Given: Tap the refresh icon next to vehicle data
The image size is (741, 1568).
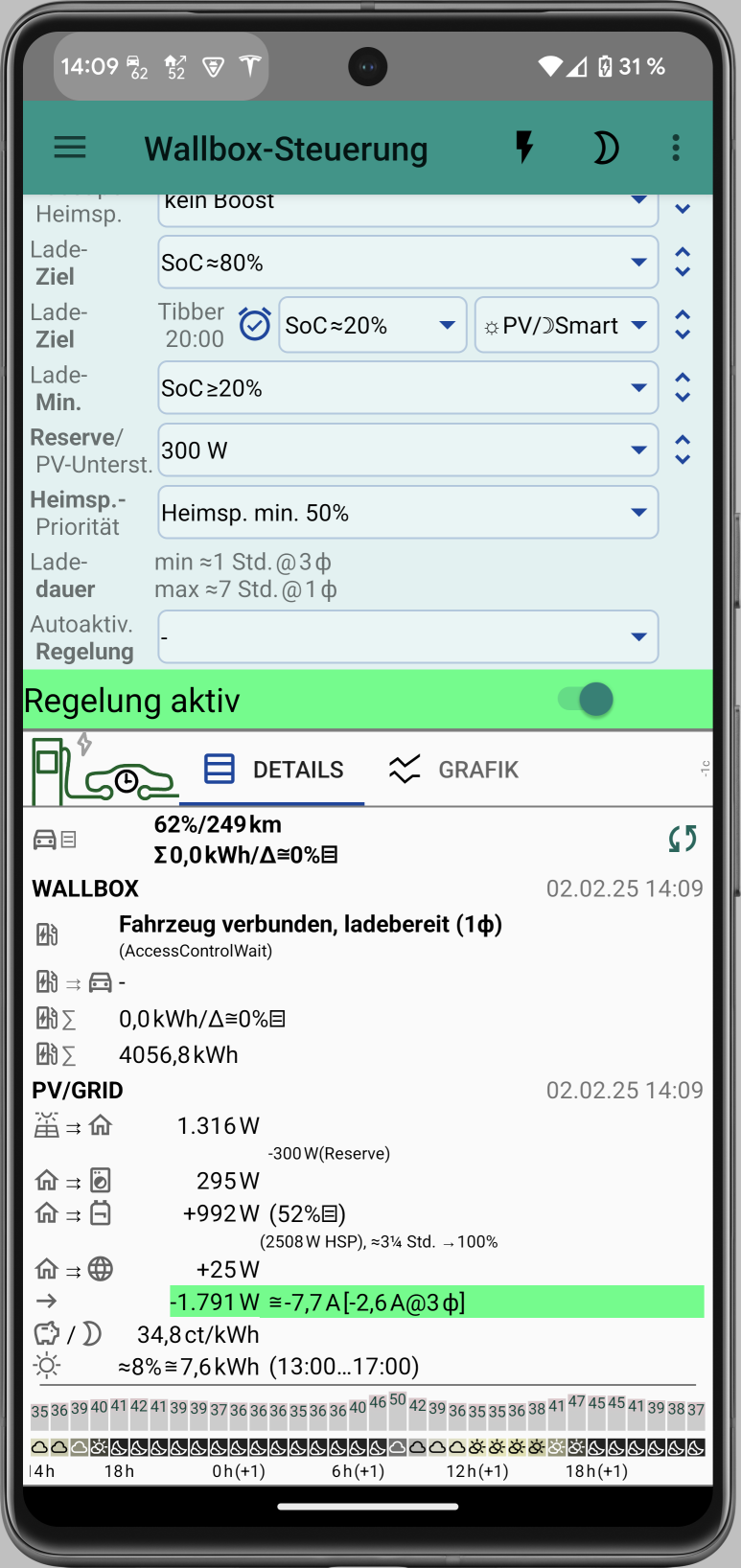Looking at the screenshot, I should 682,839.
